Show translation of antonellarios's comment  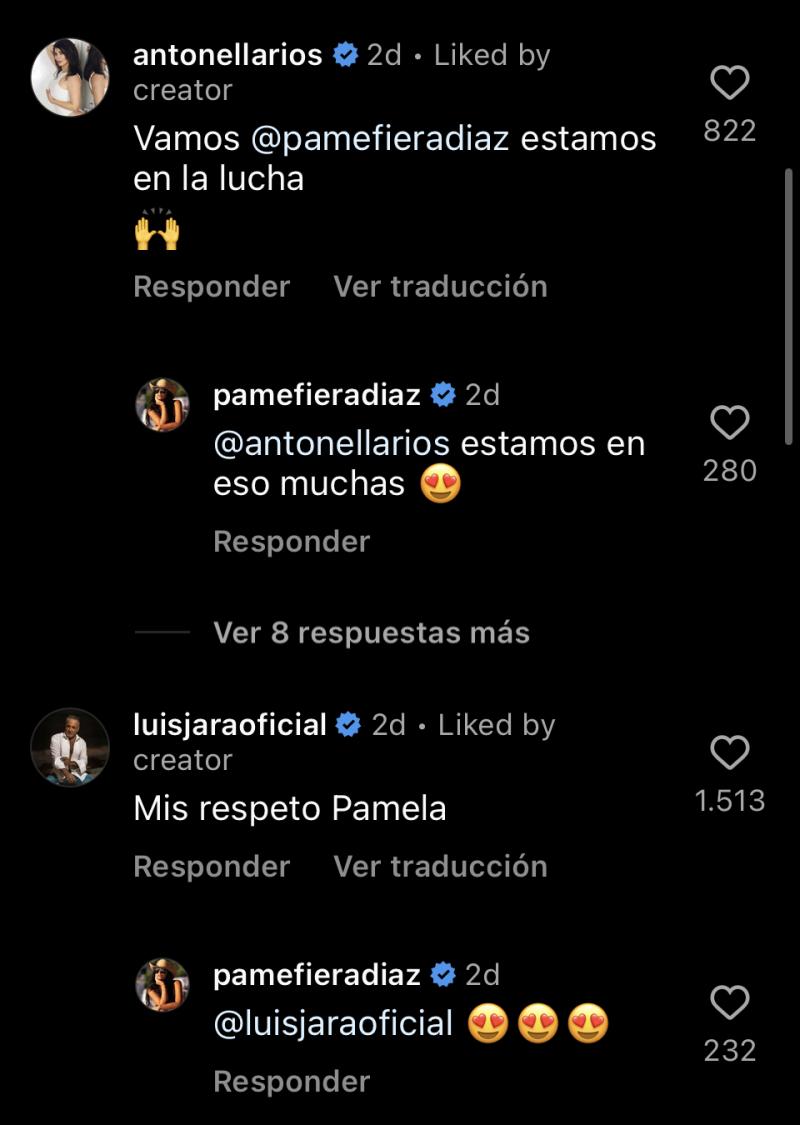click(x=441, y=287)
